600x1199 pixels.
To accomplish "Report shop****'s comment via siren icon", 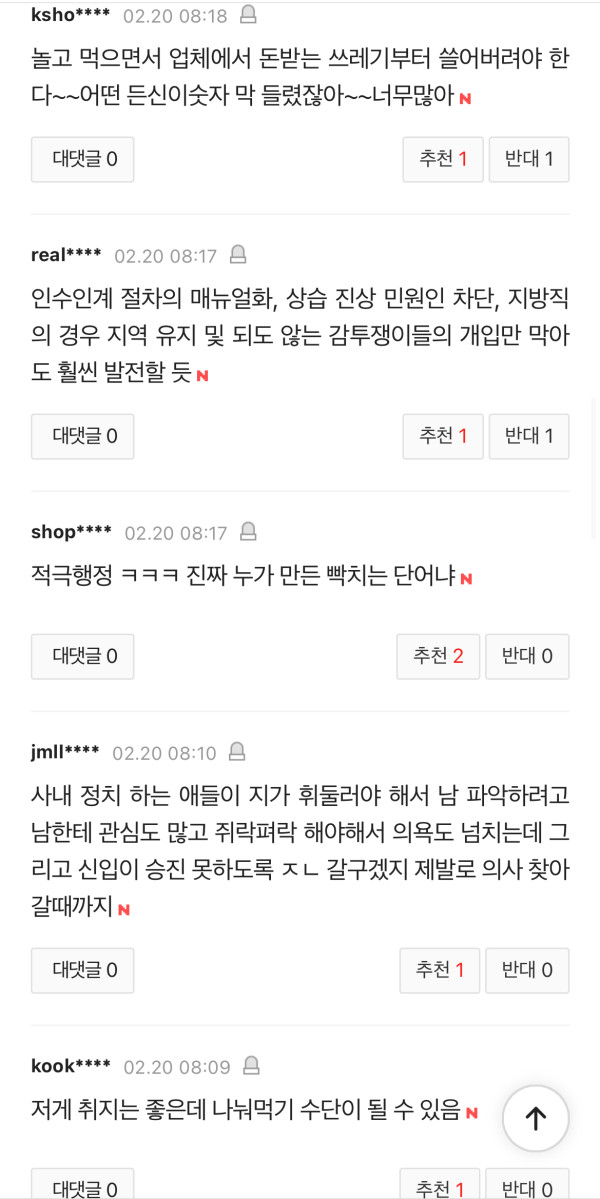I will pos(249,531).
